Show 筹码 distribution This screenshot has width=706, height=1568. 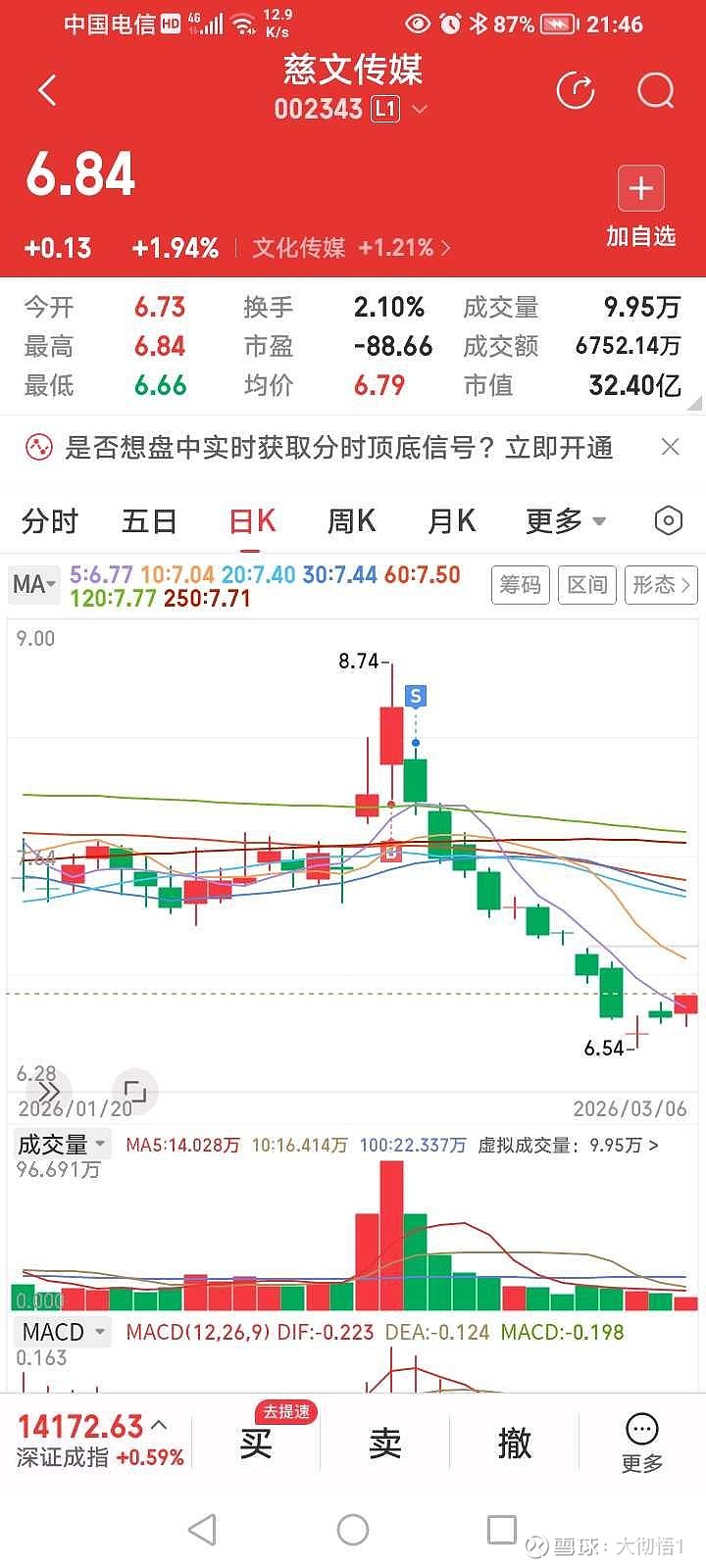point(520,585)
